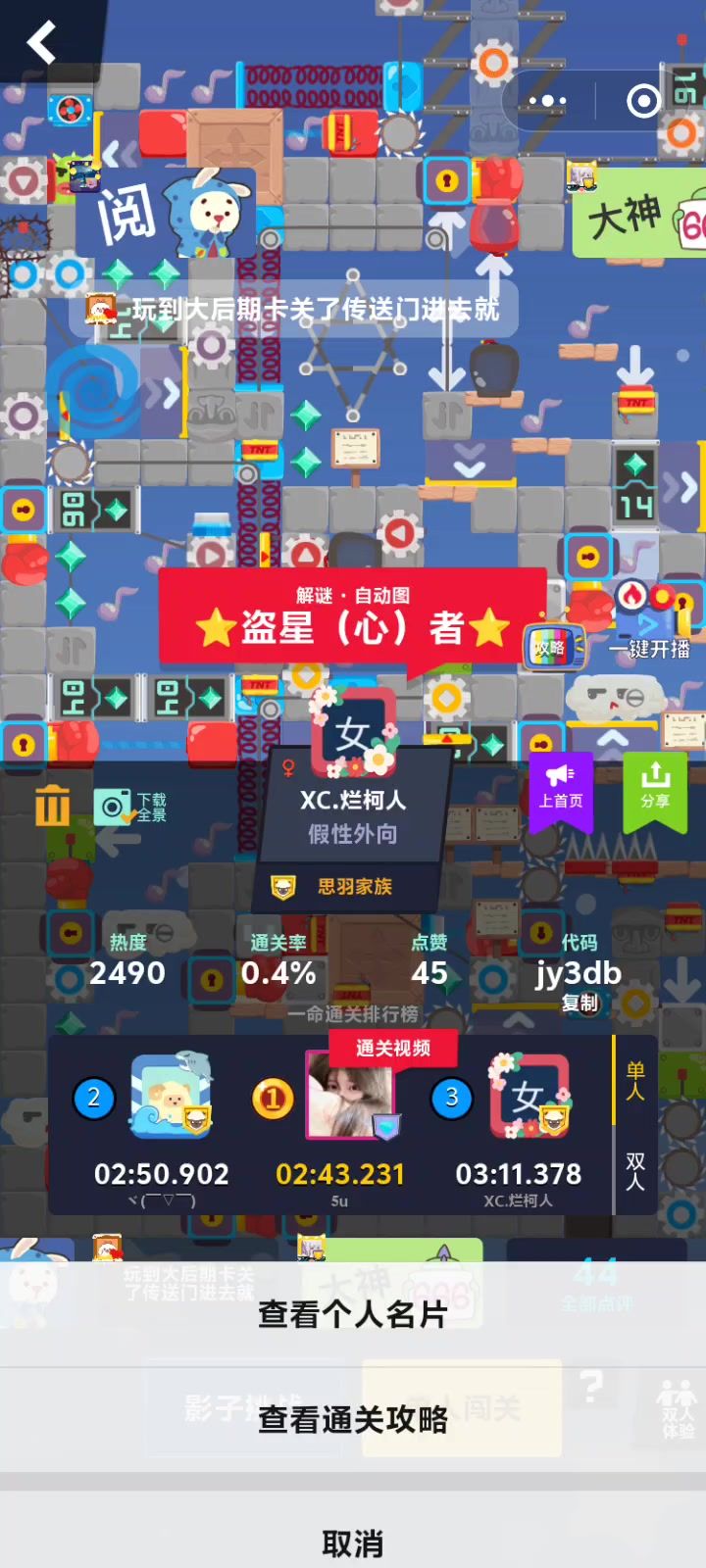Viewport: 706px width, 1568px height.
Task: Tap the 上首页 button
Action: coord(561,787)
